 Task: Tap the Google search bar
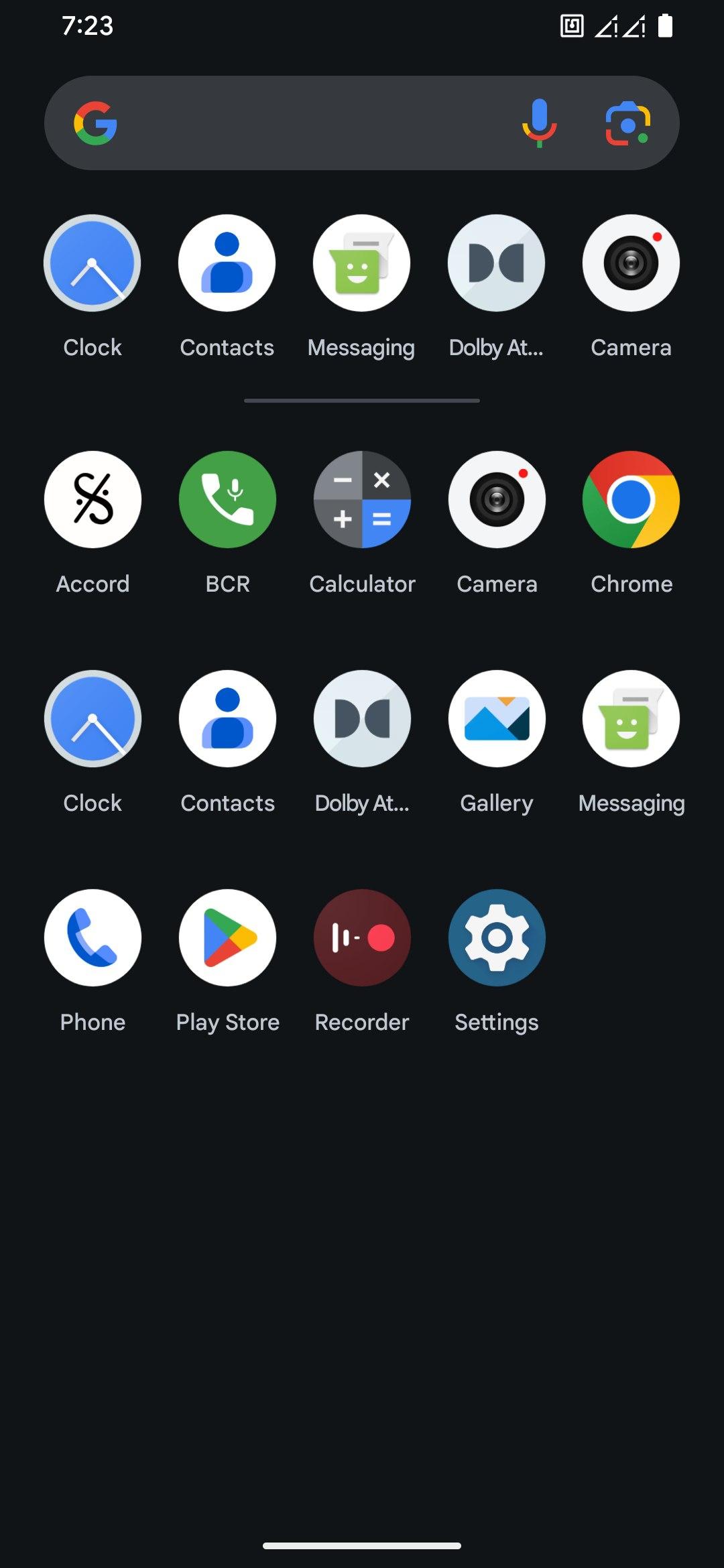tap(308, 123)
